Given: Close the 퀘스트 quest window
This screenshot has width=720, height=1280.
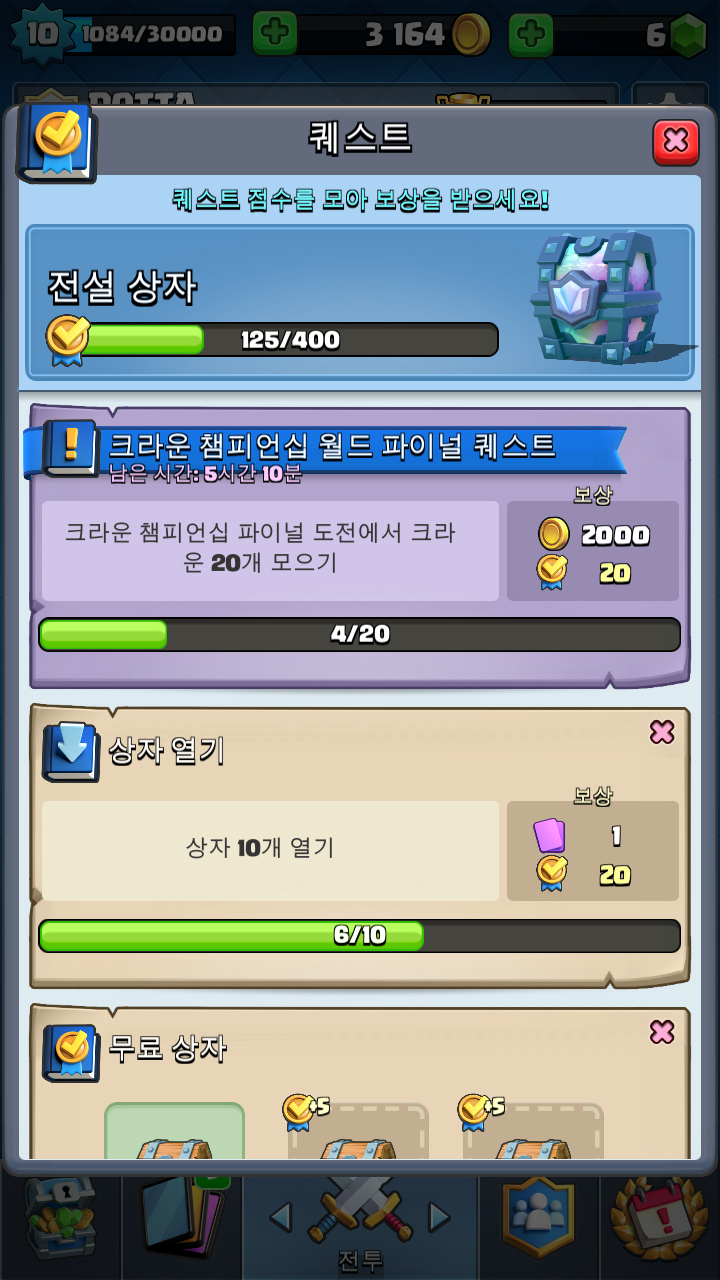Looking at the screenshot, I should click(x=675, y=141).
